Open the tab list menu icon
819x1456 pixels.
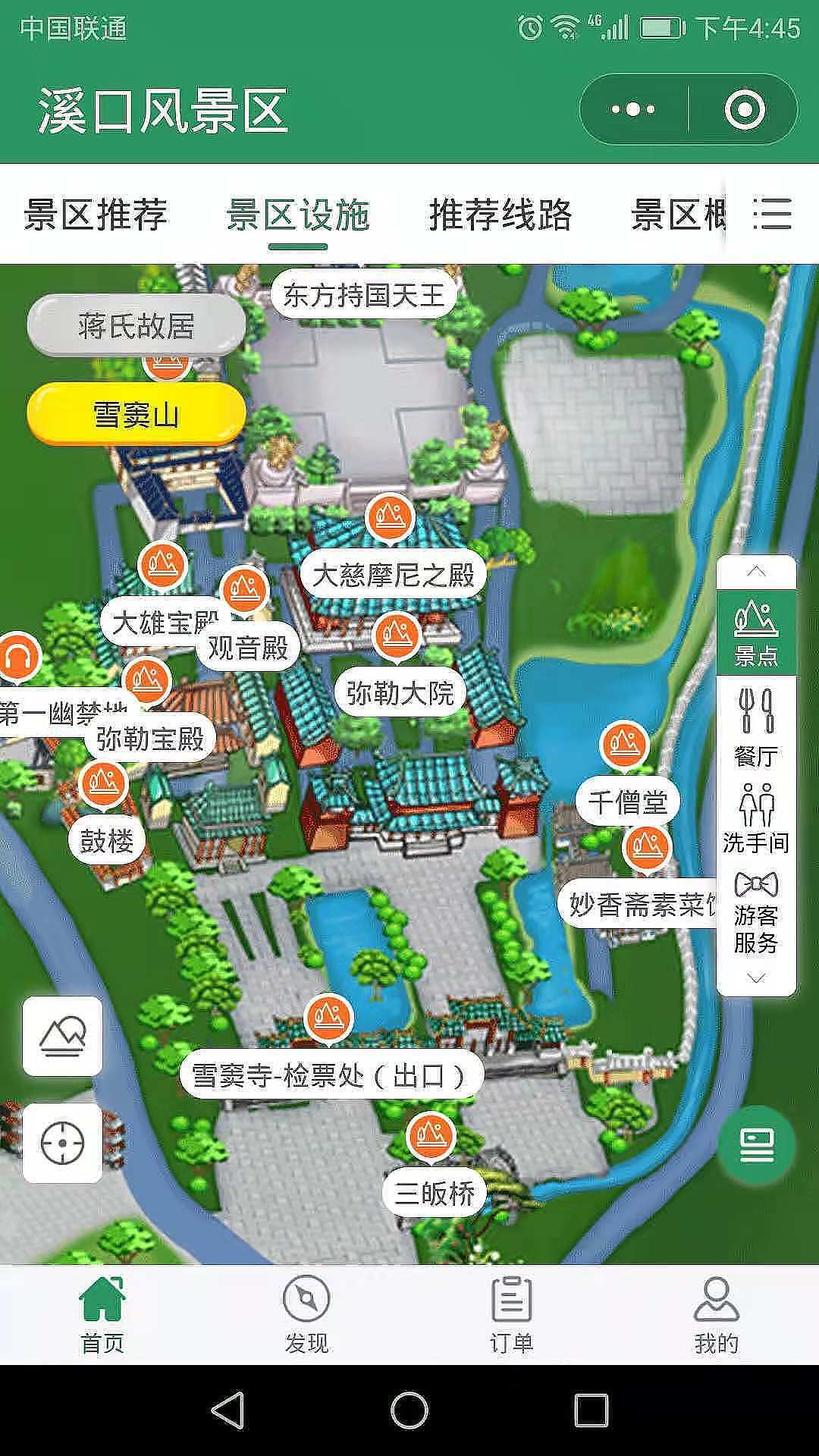[773, 215]
